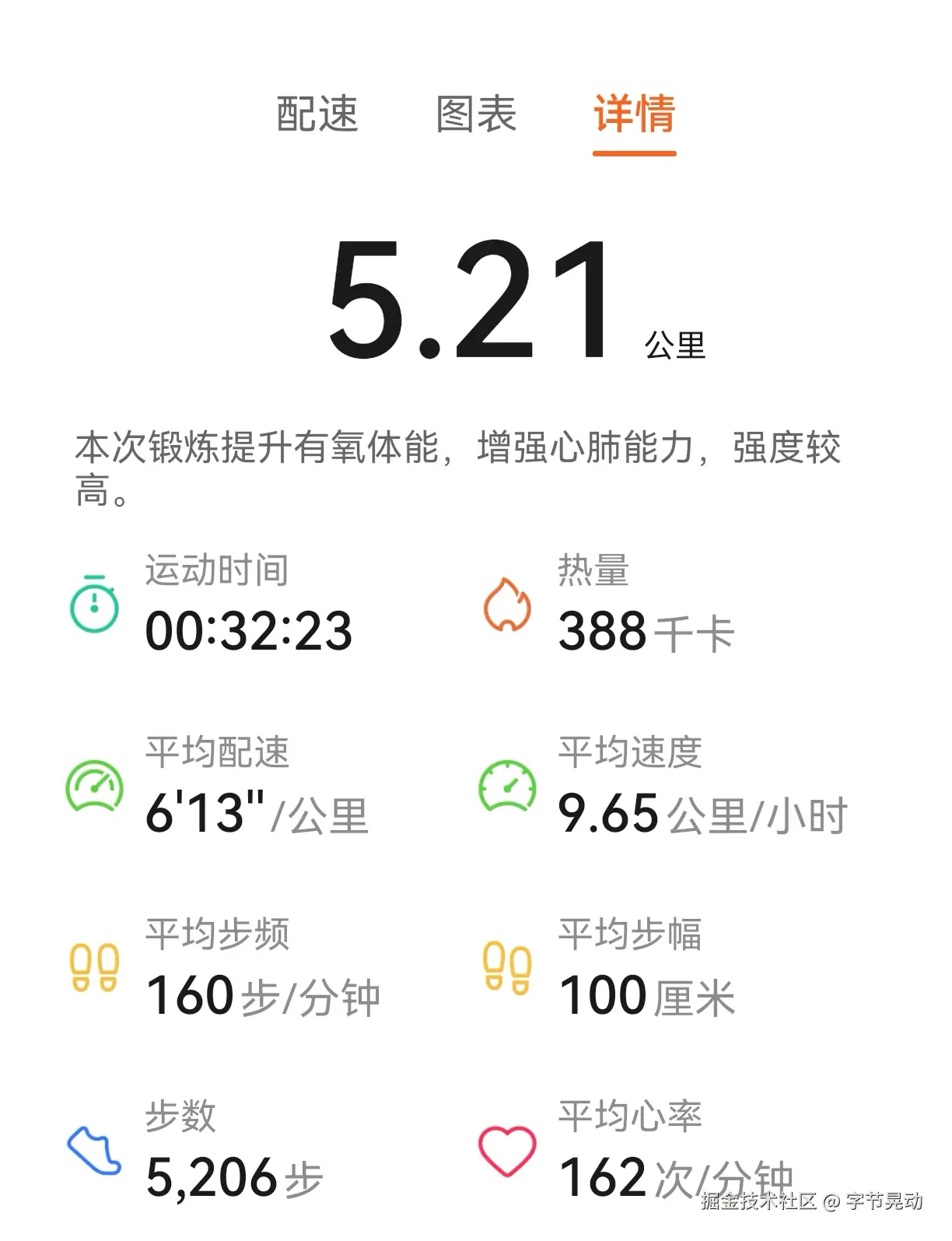Click the step count 5,206 步
The height and width of the screenshot is (1241, 952).
[x=233, y=1177]
